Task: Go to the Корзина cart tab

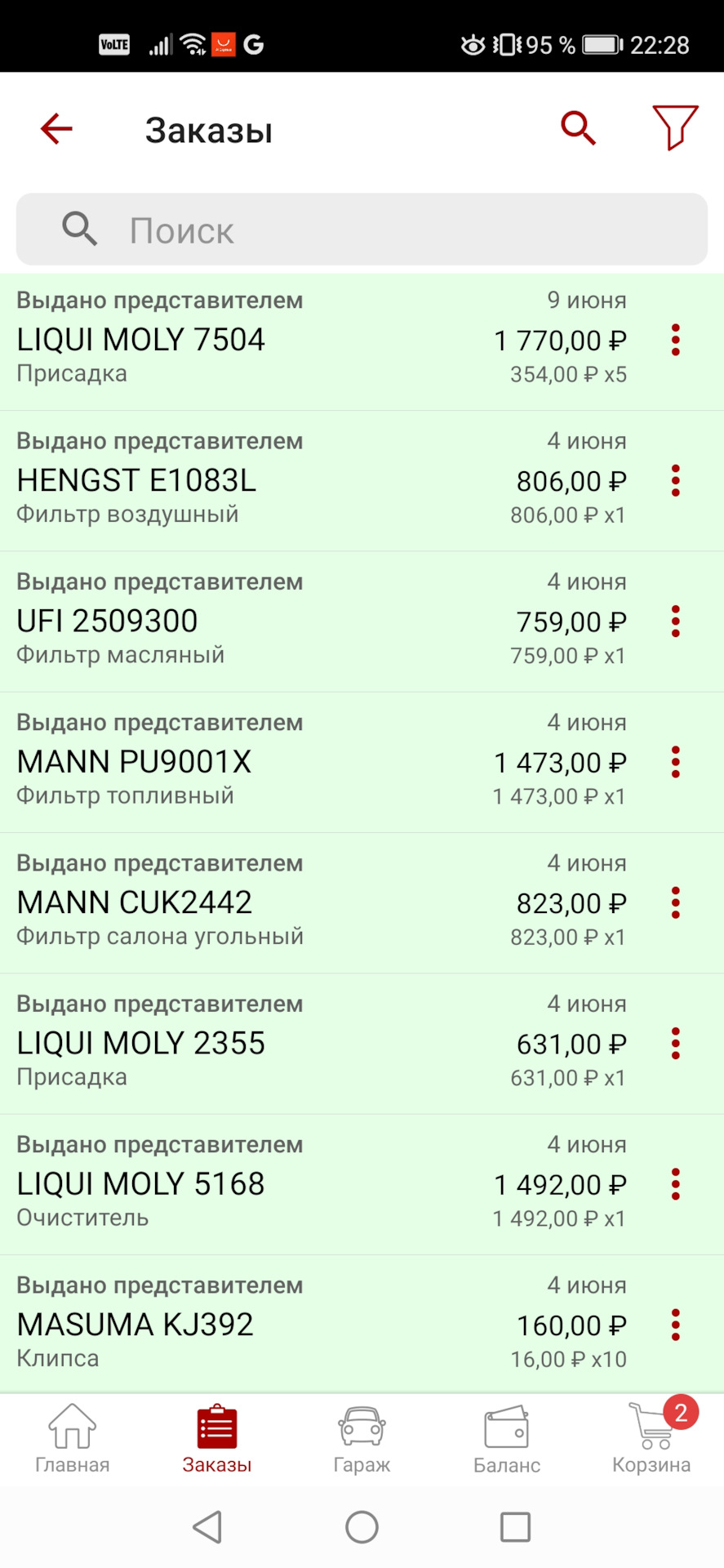Action: click(x=651, y=1439)
